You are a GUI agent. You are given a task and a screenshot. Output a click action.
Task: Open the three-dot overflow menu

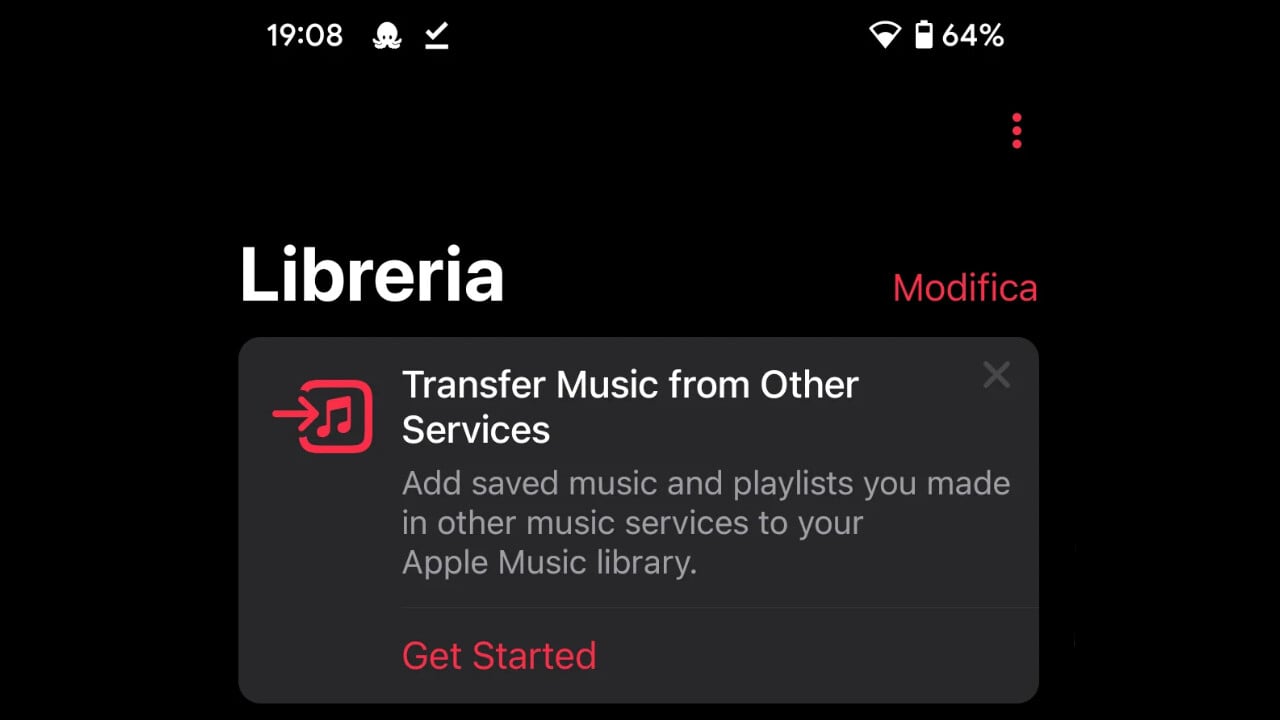tap(1016, 131)
